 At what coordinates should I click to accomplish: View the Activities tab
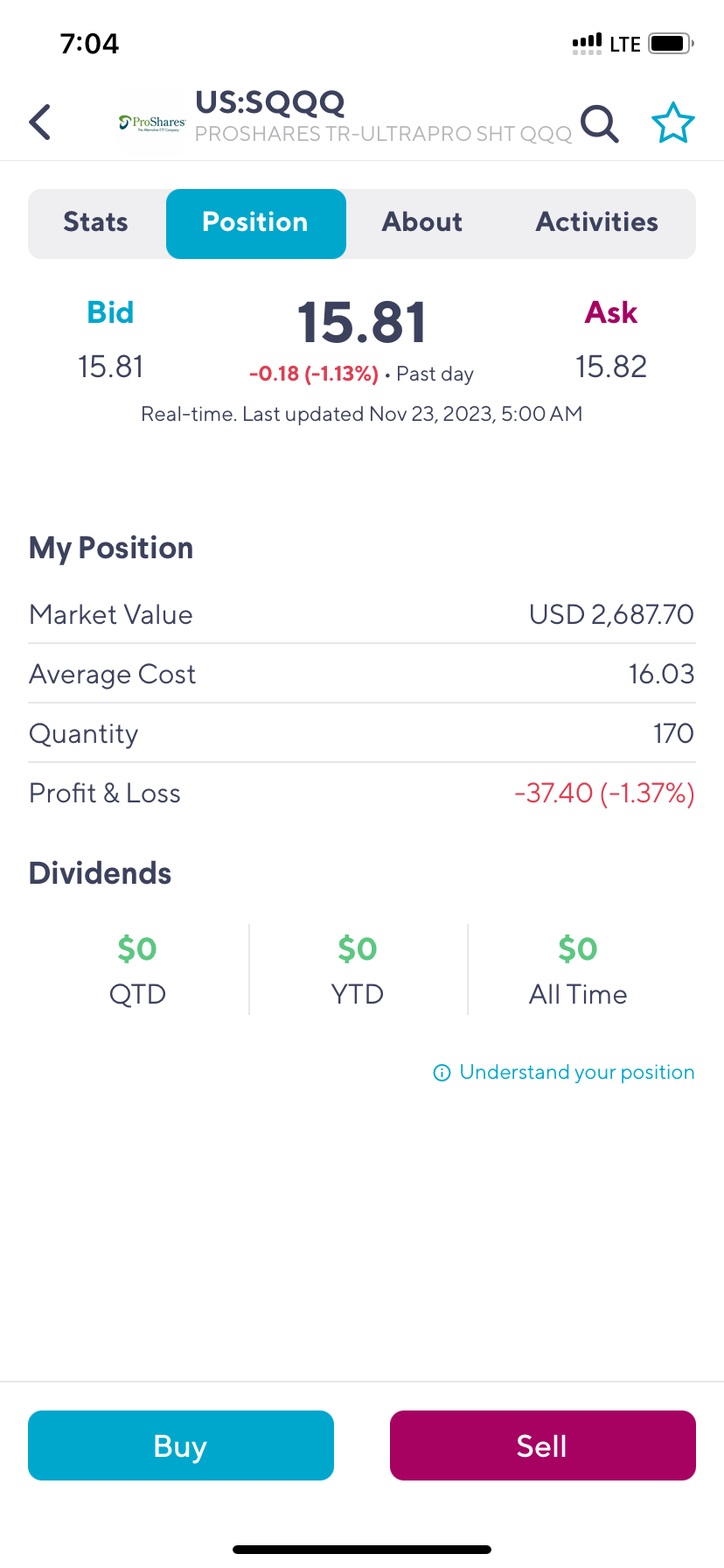(597, 222)
